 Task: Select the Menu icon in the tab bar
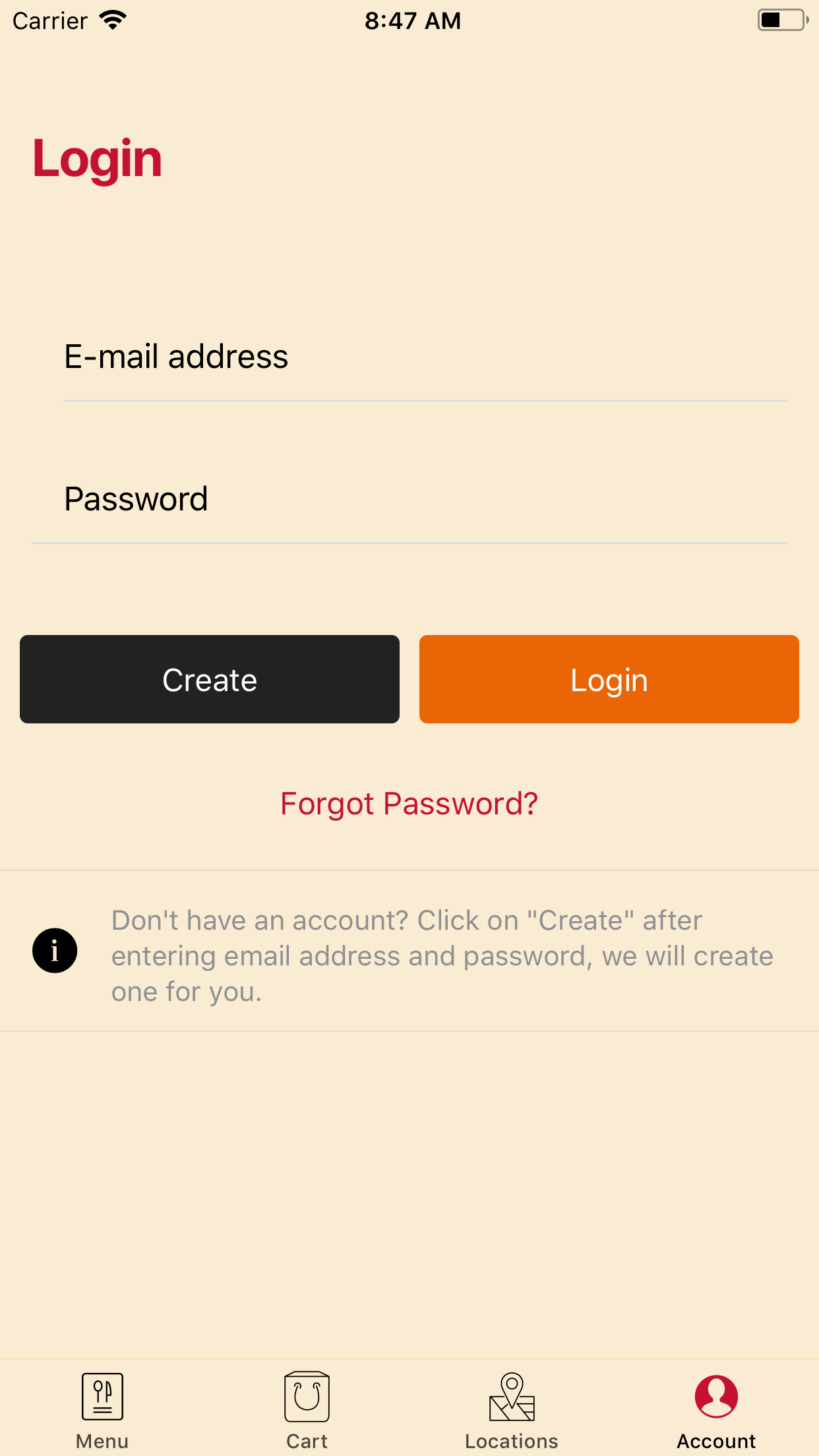pos(102,1396)
